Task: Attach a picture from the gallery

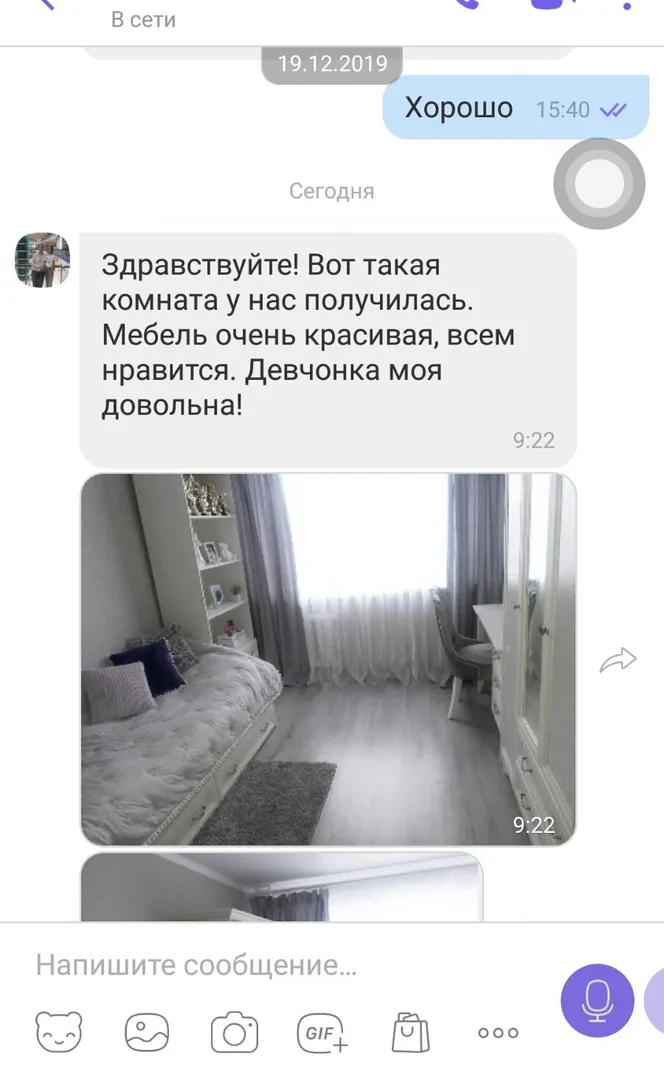Action: [x=147, y=1032]
